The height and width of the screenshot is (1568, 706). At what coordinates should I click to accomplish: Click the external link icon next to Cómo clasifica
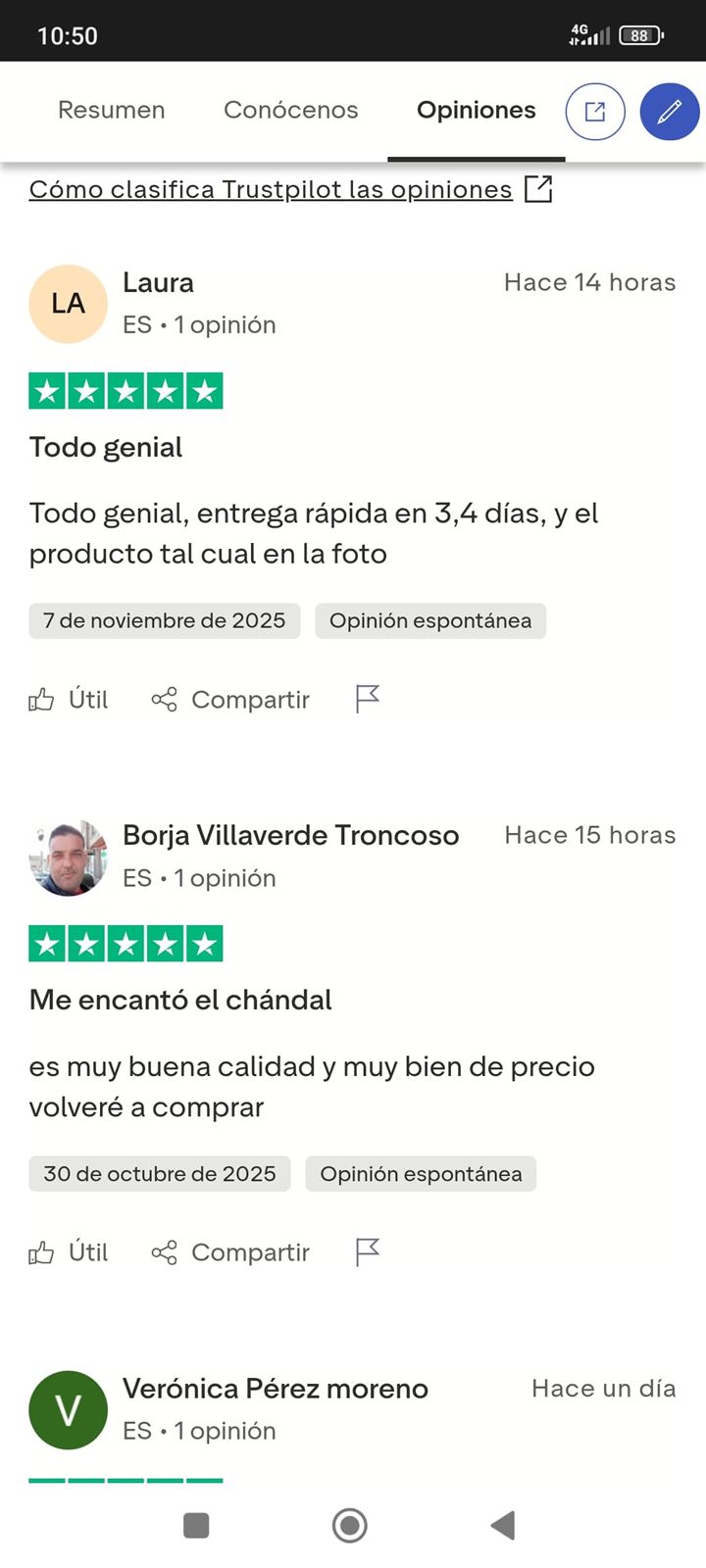click(538, 189)
